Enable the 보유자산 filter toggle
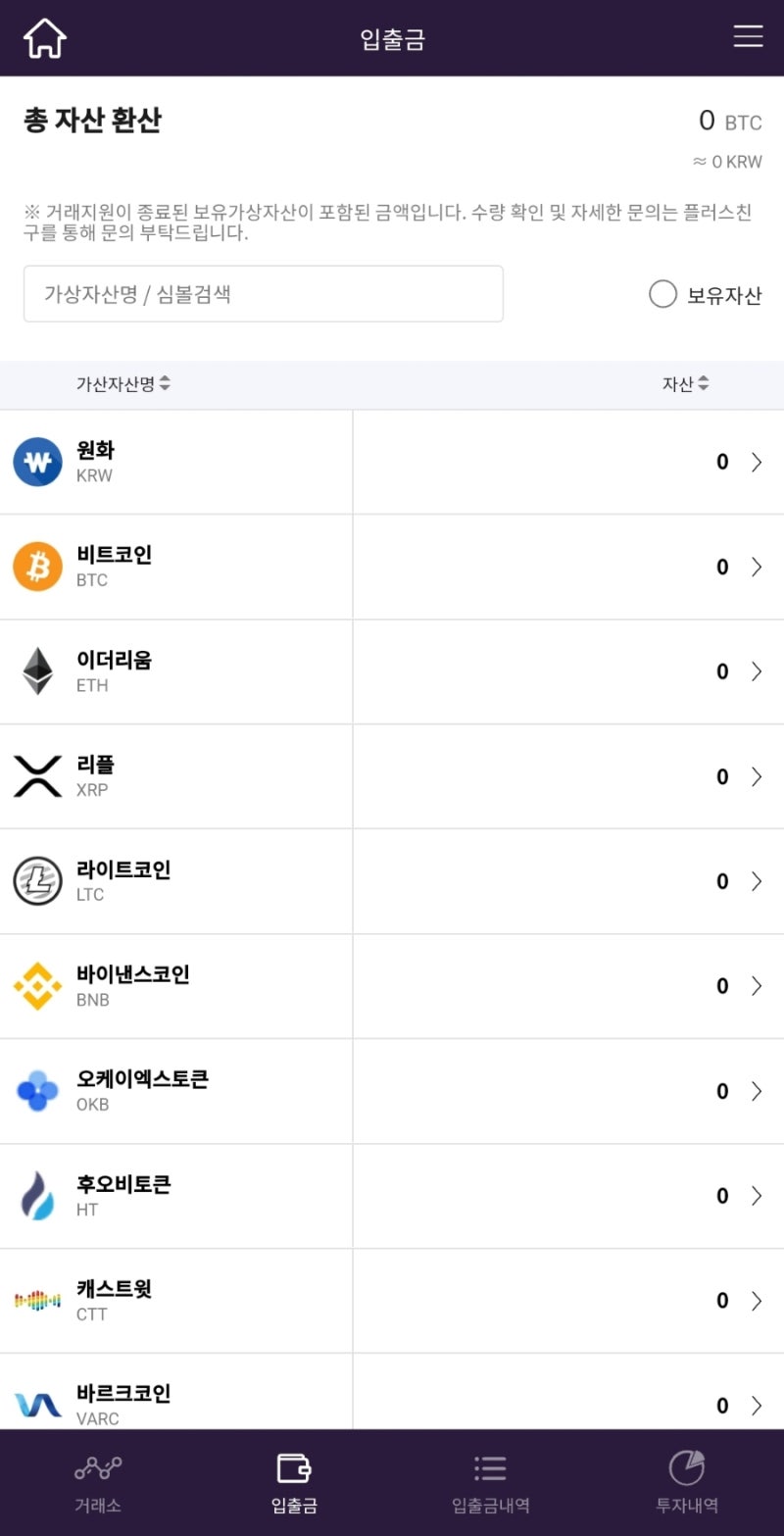The width and height of the screenshot is (784, 1536). pyautogui.click(x=662, y=293)
